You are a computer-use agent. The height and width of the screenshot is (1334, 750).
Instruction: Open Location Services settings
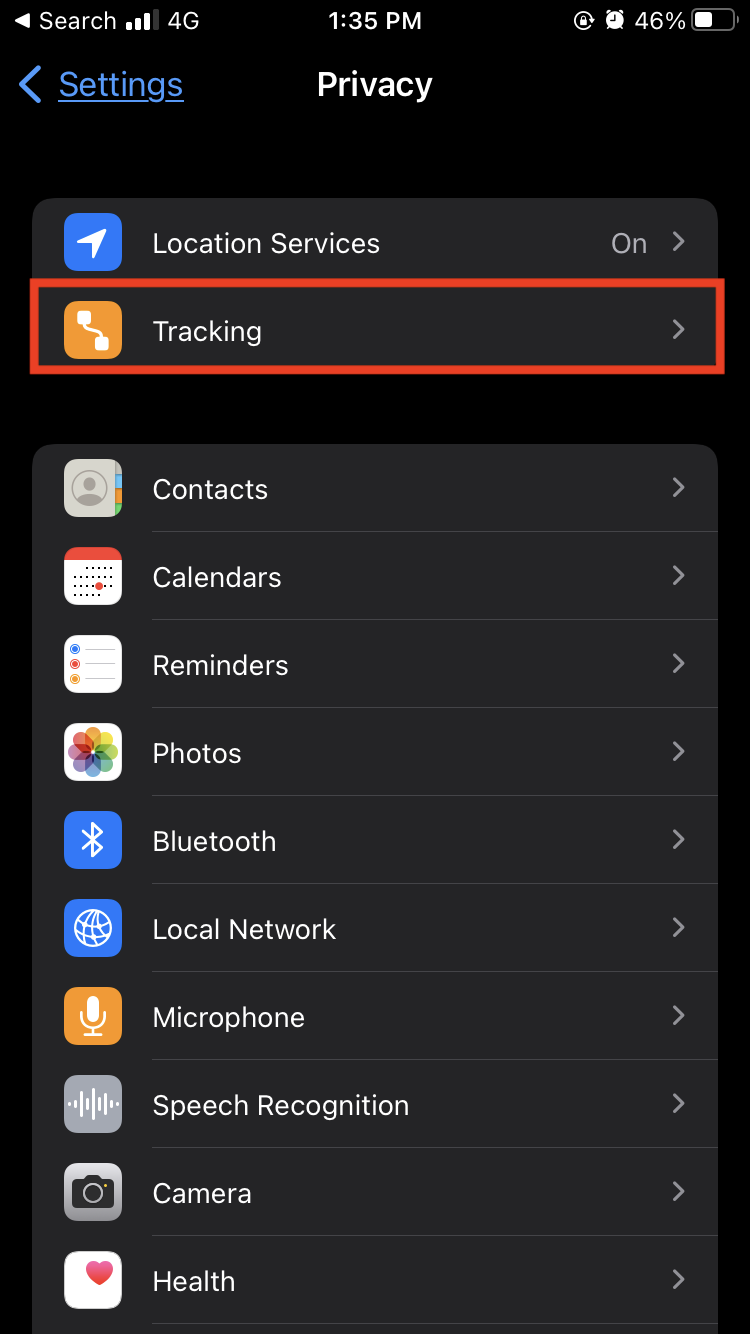pyautogui.click(x=375, y=243)
